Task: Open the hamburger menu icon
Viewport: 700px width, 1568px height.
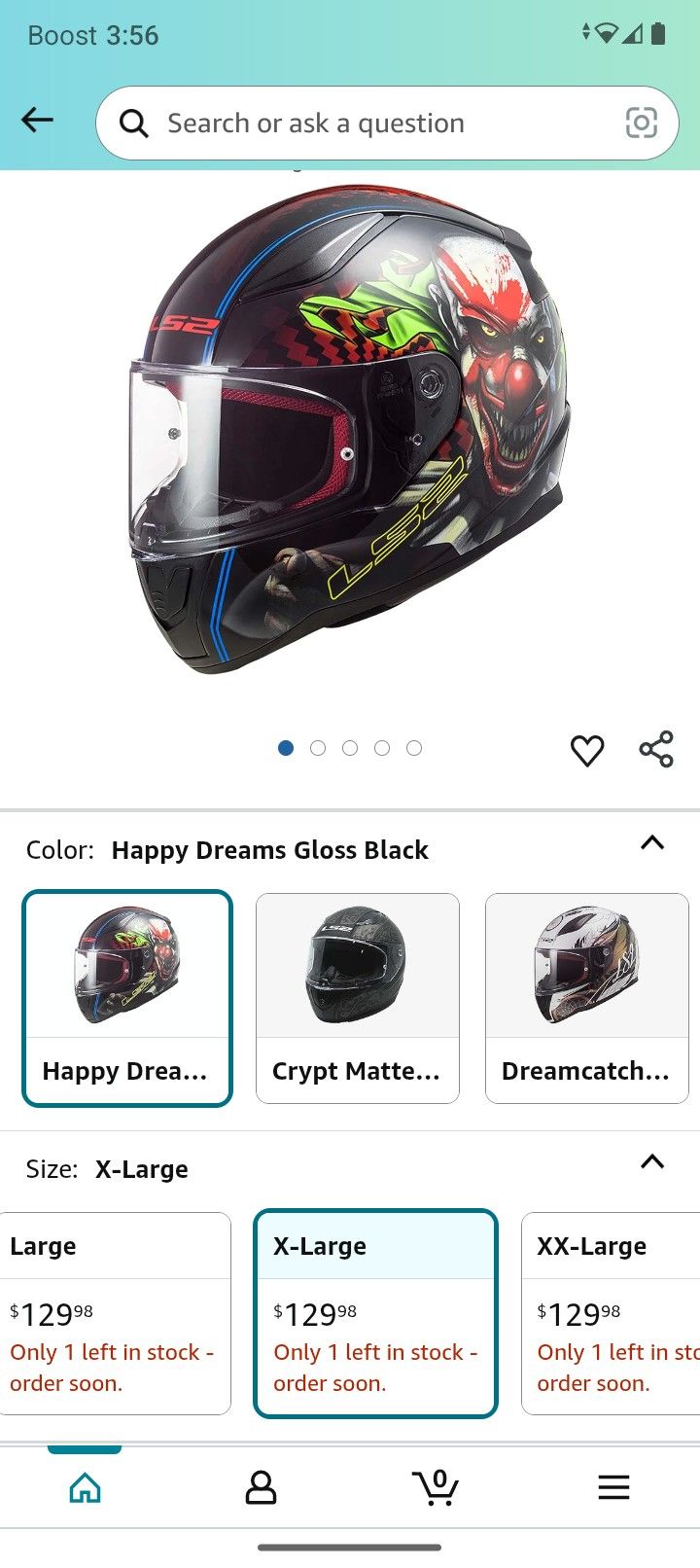Action: [x=613, y=1486]
